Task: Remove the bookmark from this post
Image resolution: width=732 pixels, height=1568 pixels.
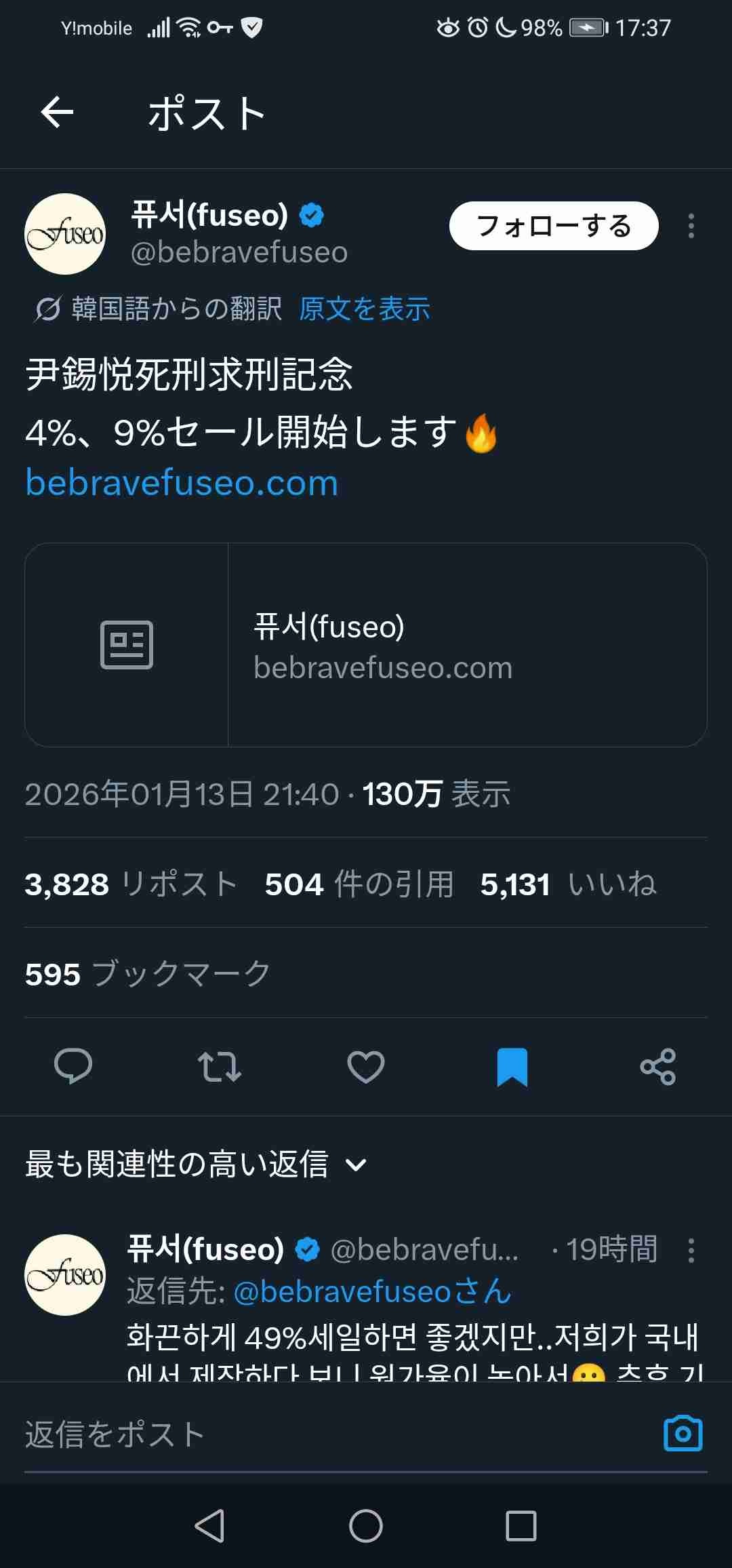Action: pos(512,1066)
